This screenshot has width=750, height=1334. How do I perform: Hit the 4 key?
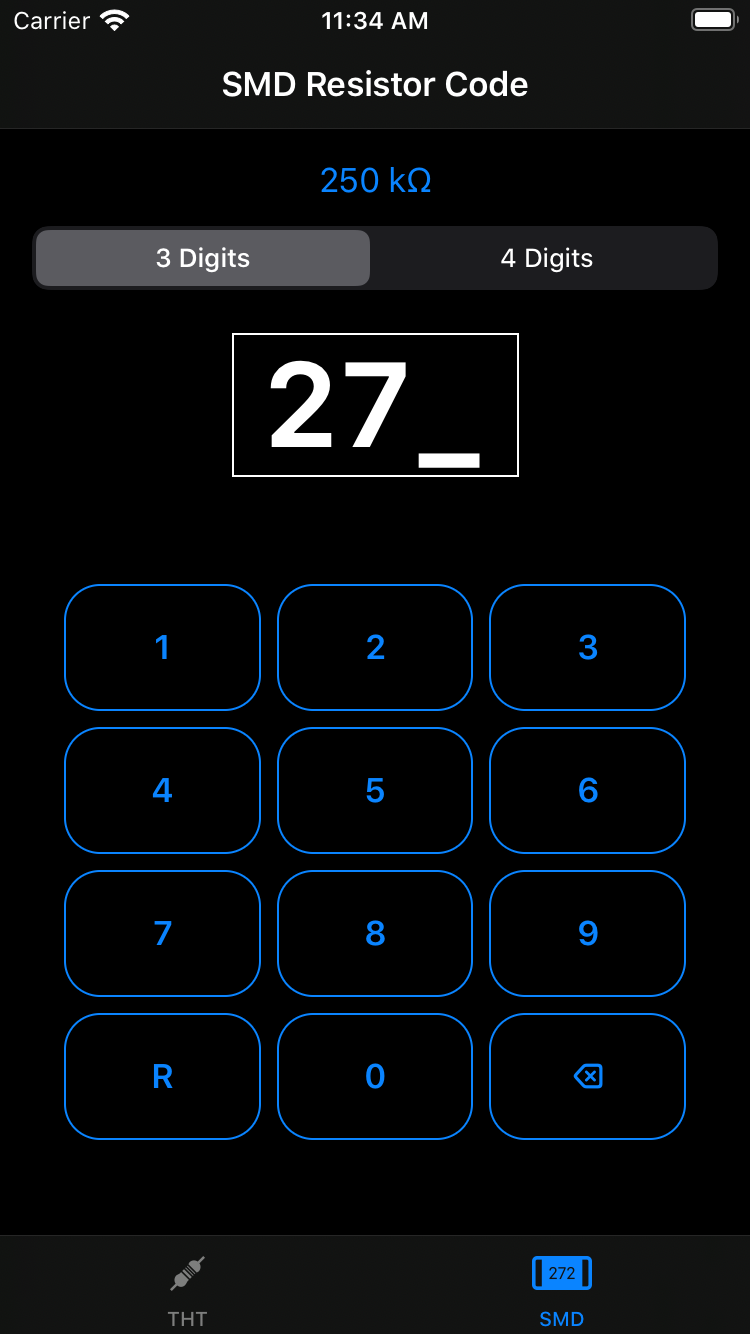point(162,790)
